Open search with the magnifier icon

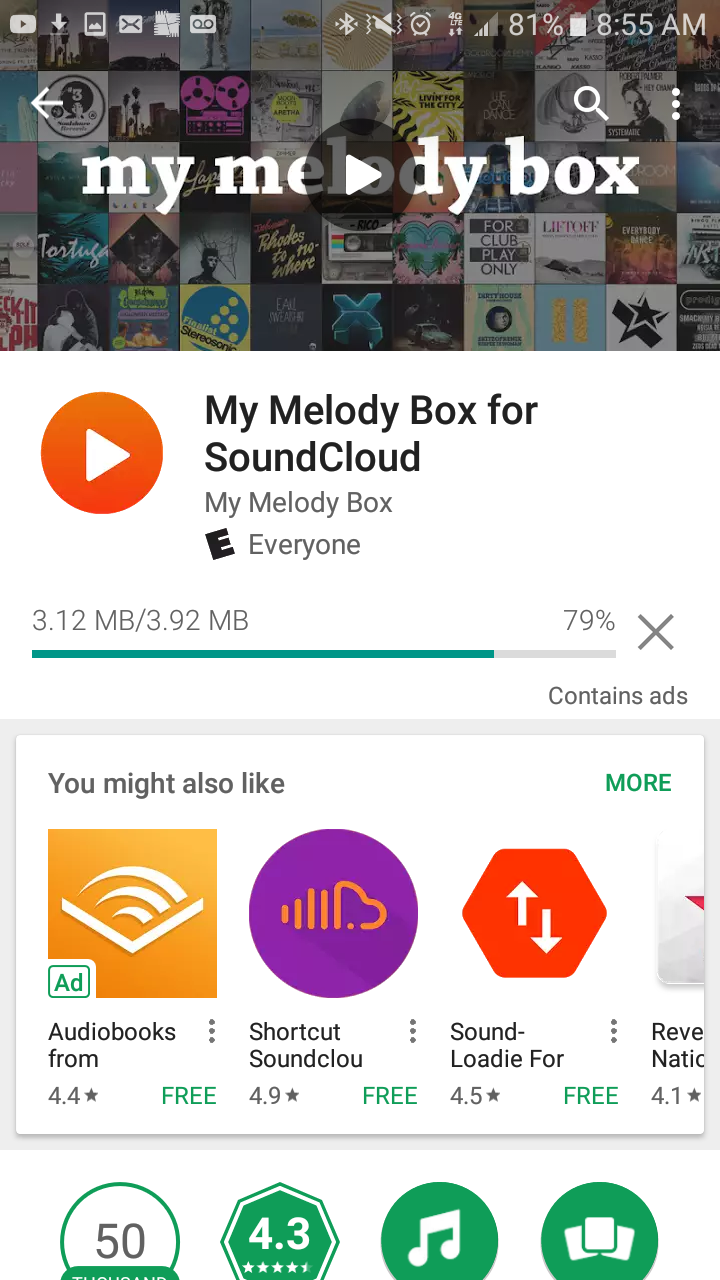pyautogui.click(x=591, y=103)
